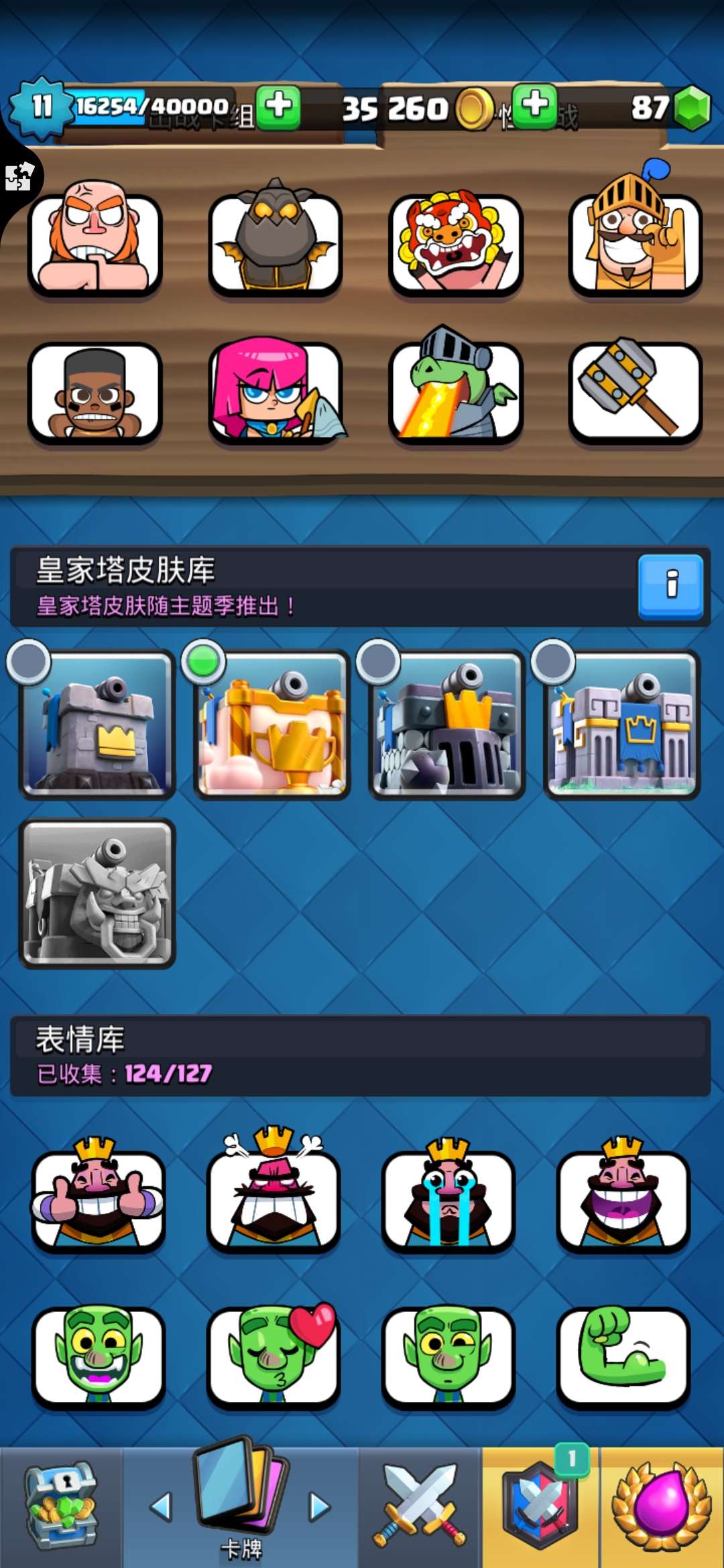Image resolution: width=724 pixels, height=1568 pixels.
Task: Open the tower skin info button
Action: (x=670, y=586)
